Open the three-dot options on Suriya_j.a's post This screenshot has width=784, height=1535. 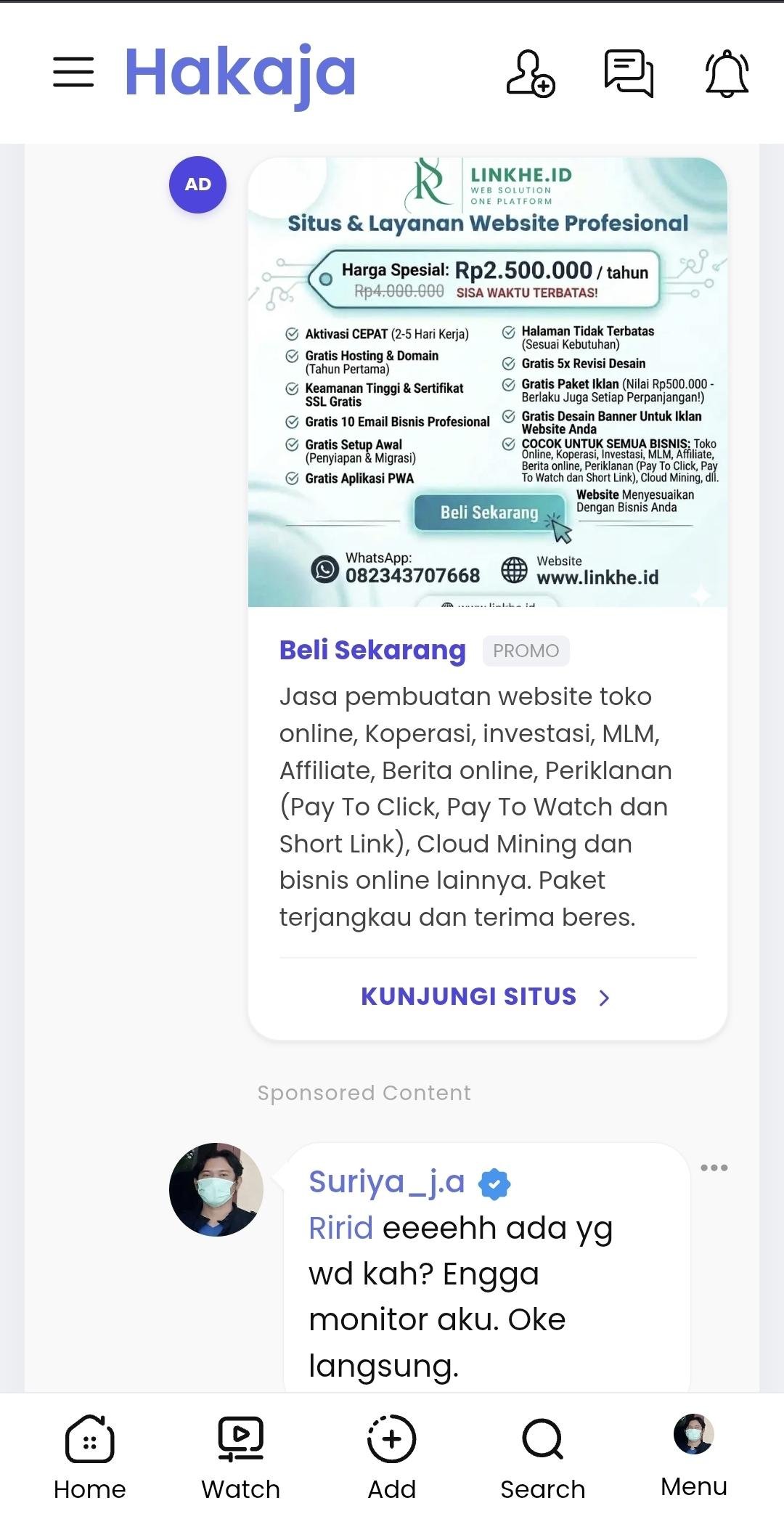click(x=714, y=1168)
